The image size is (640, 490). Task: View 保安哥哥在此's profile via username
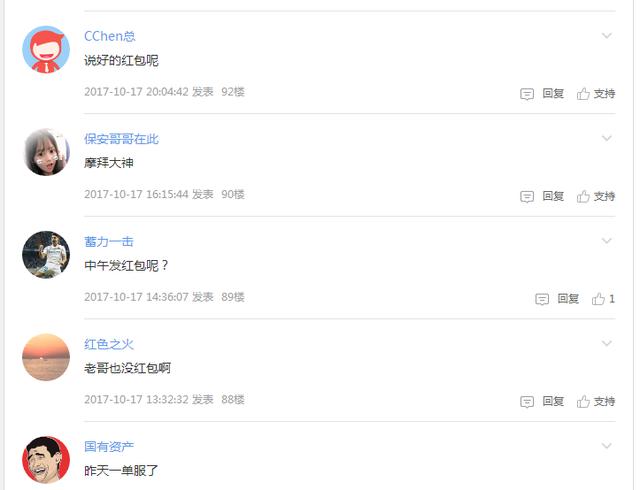[121, 139]
